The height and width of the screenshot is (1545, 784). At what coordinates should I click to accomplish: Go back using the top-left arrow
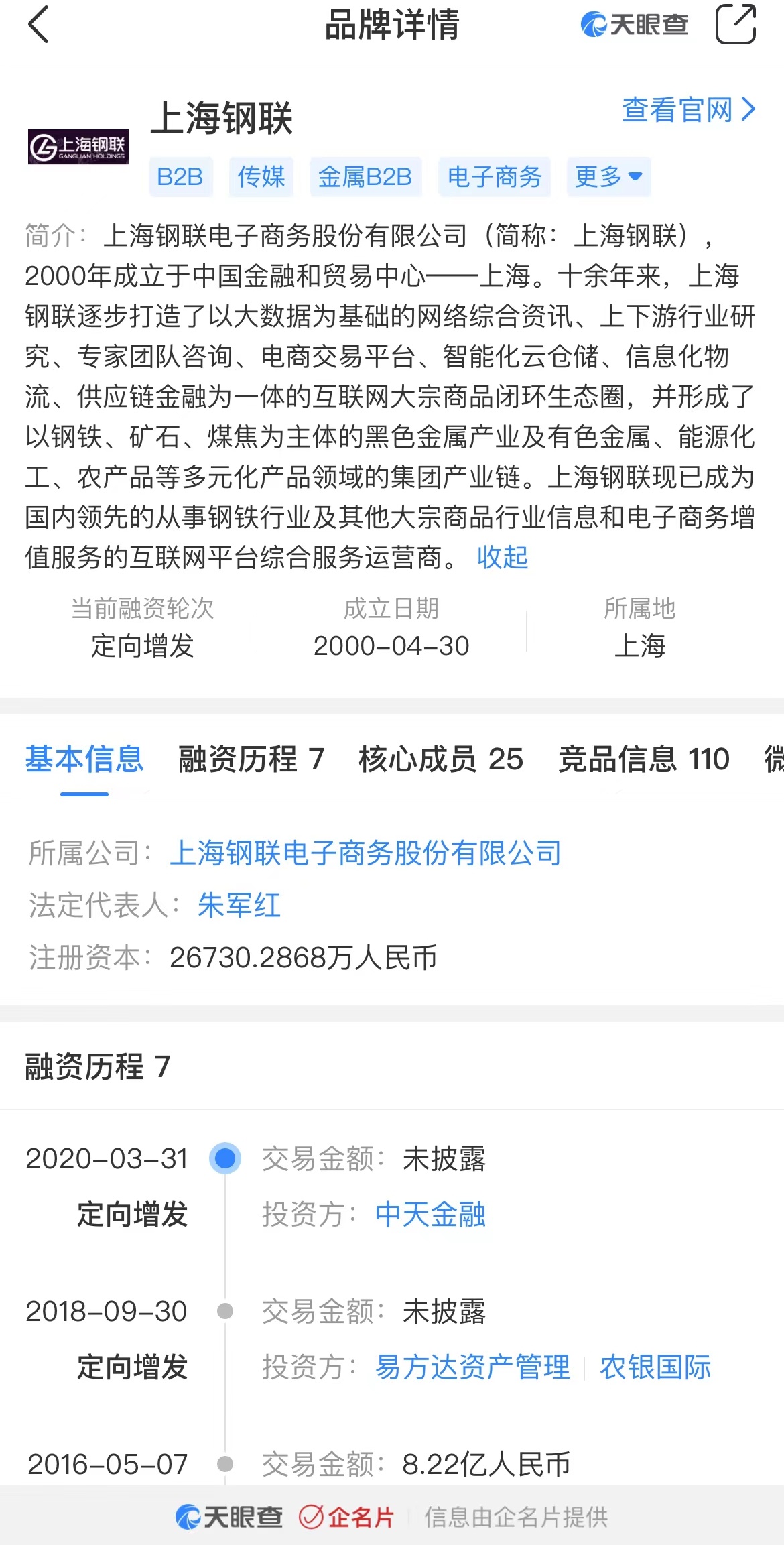pos(39,25)
